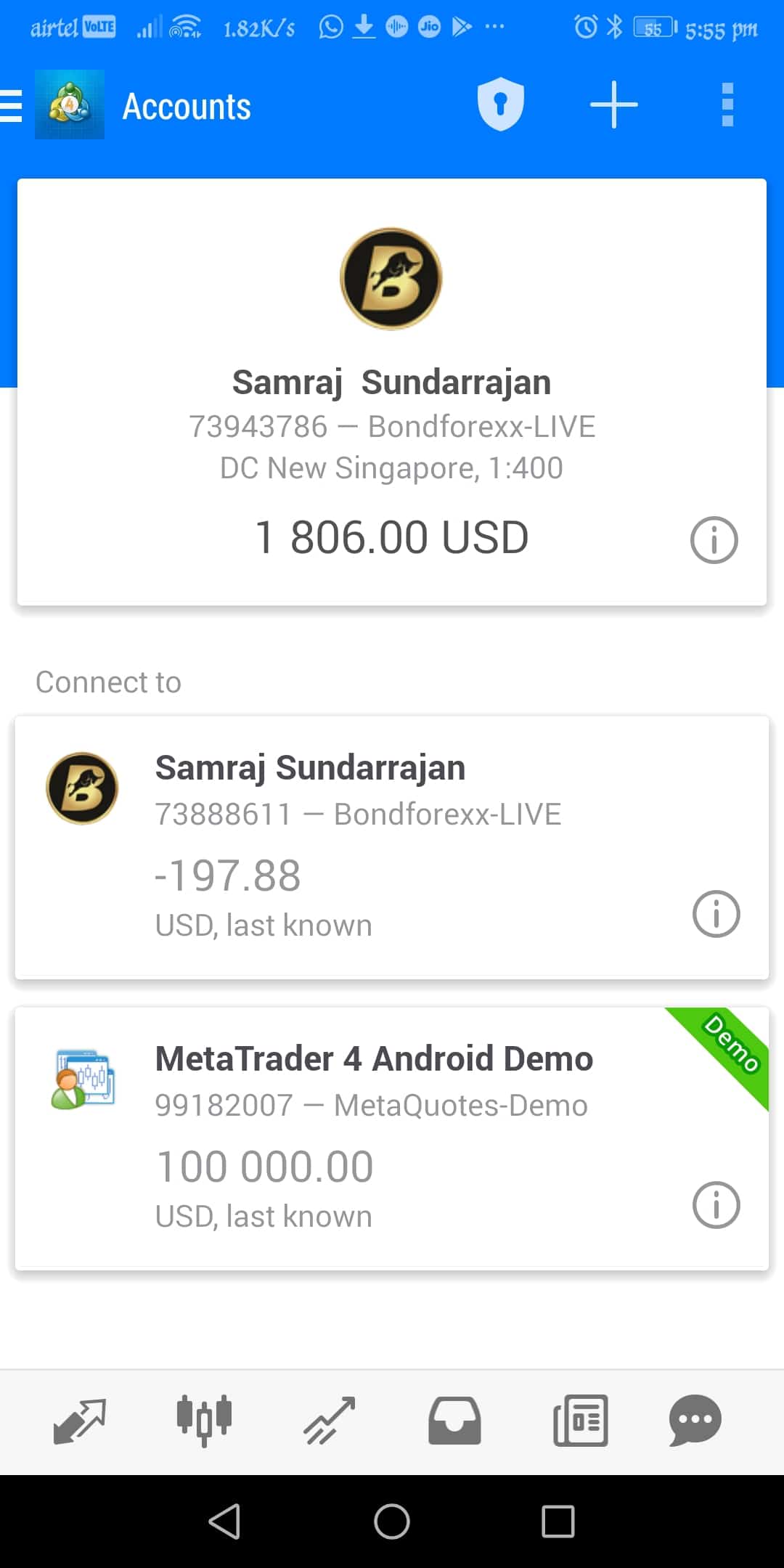Viewport: 784px width, 1568px height.
Task: View info for account 73943786
Action: [714, 540]
